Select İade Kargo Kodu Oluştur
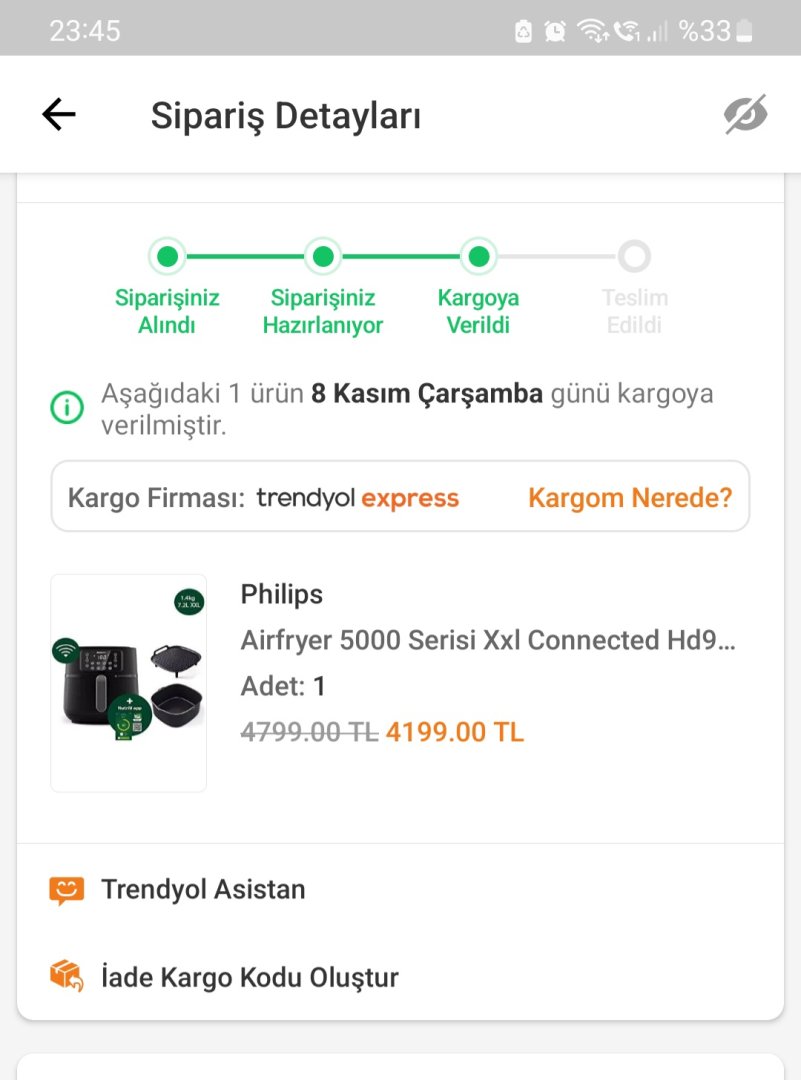 [249, 977]
